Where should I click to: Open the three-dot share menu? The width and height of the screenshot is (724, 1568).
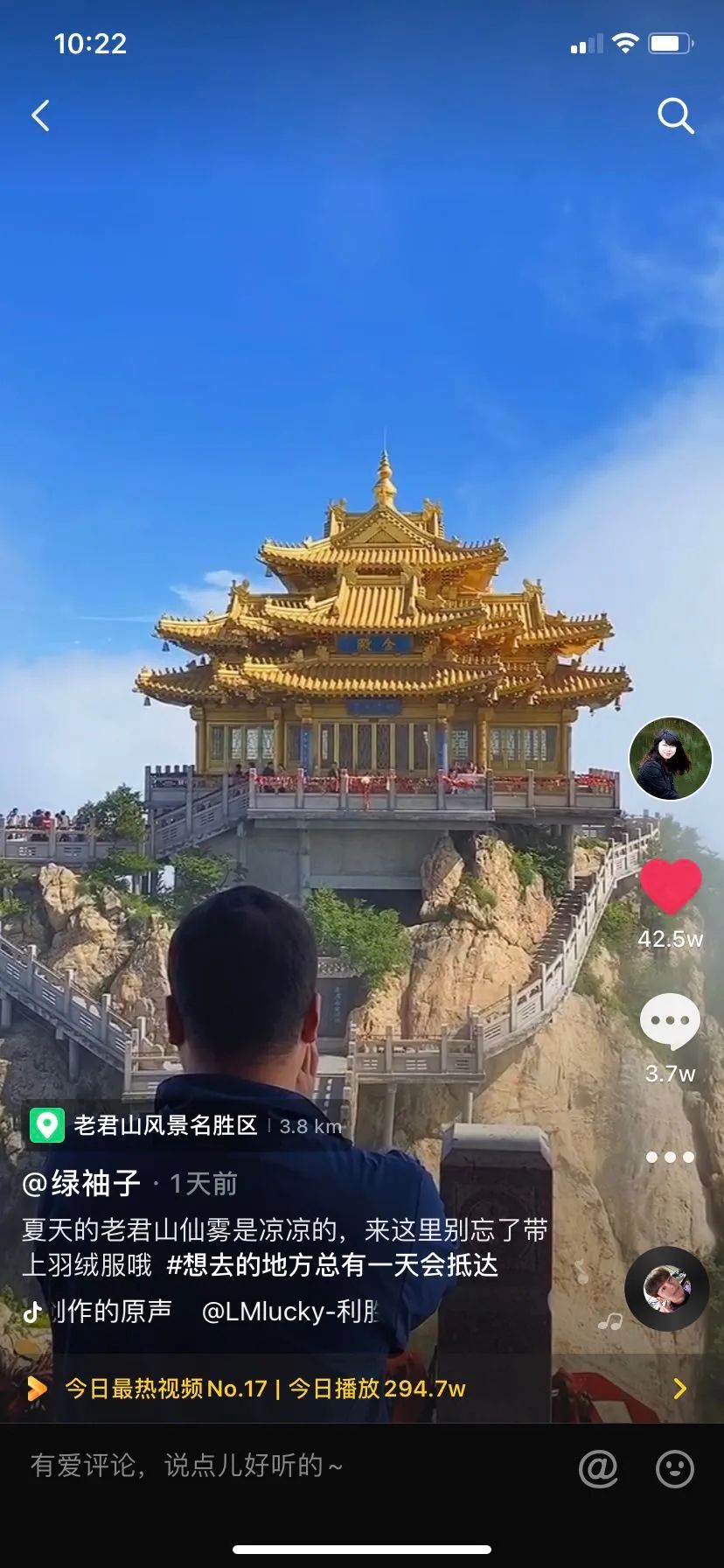(x=670, y=1157)
